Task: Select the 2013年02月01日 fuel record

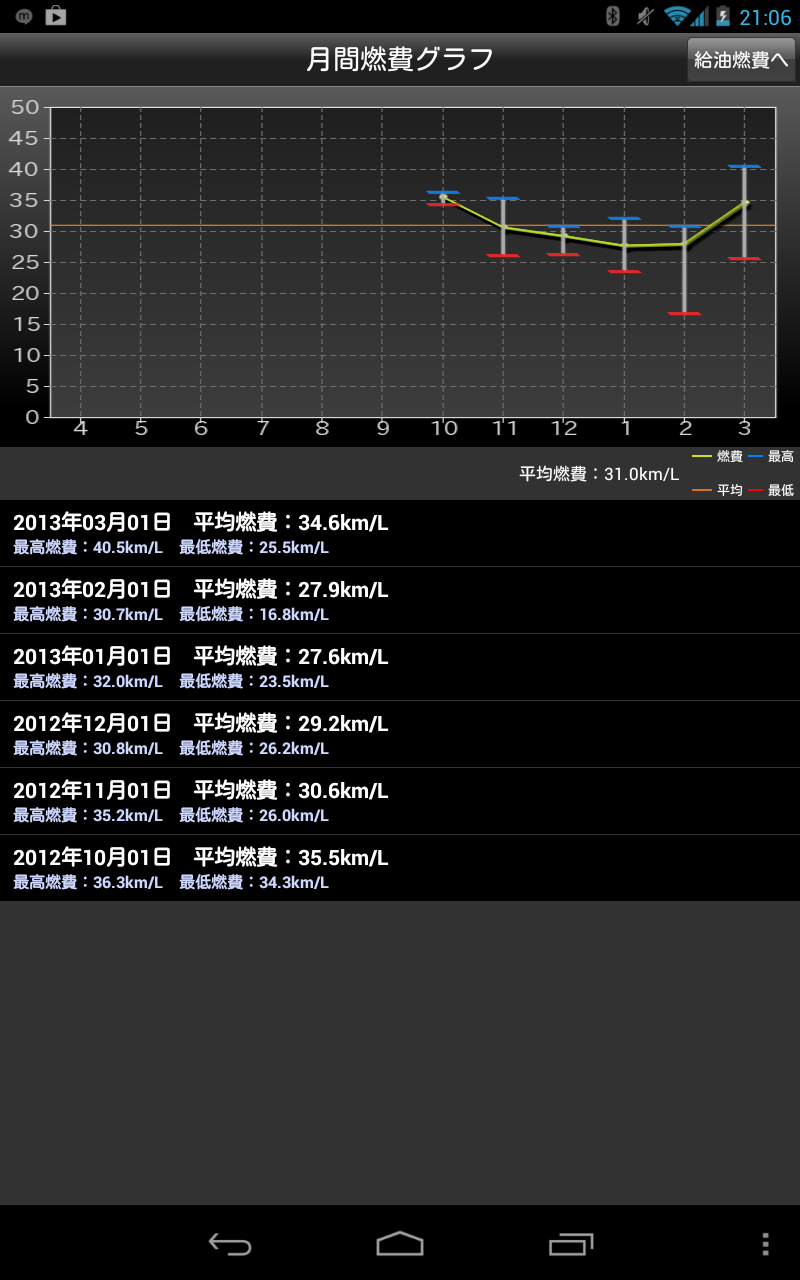Action: click(400, 600)
